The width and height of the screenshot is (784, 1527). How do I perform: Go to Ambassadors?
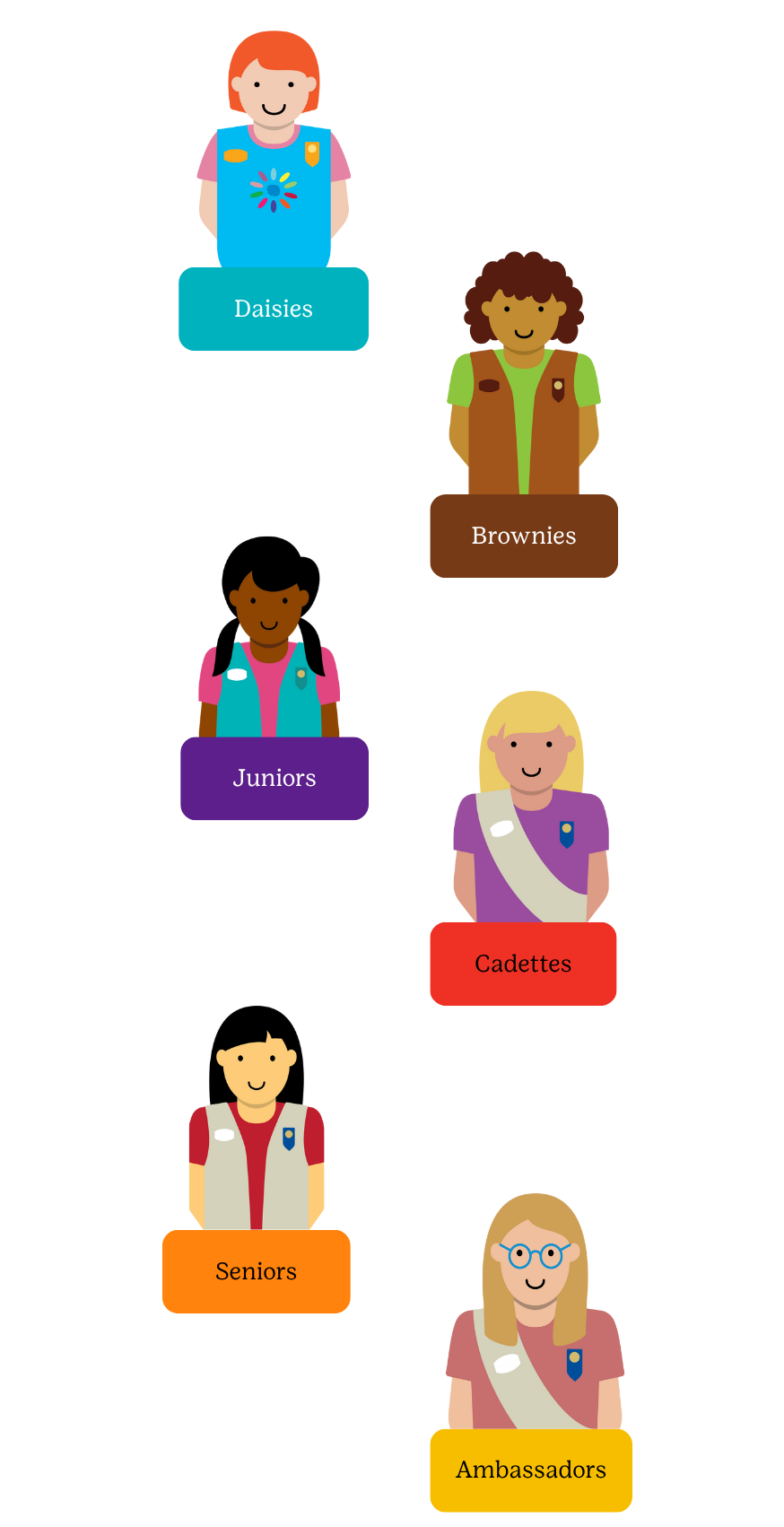(531, 1470)
